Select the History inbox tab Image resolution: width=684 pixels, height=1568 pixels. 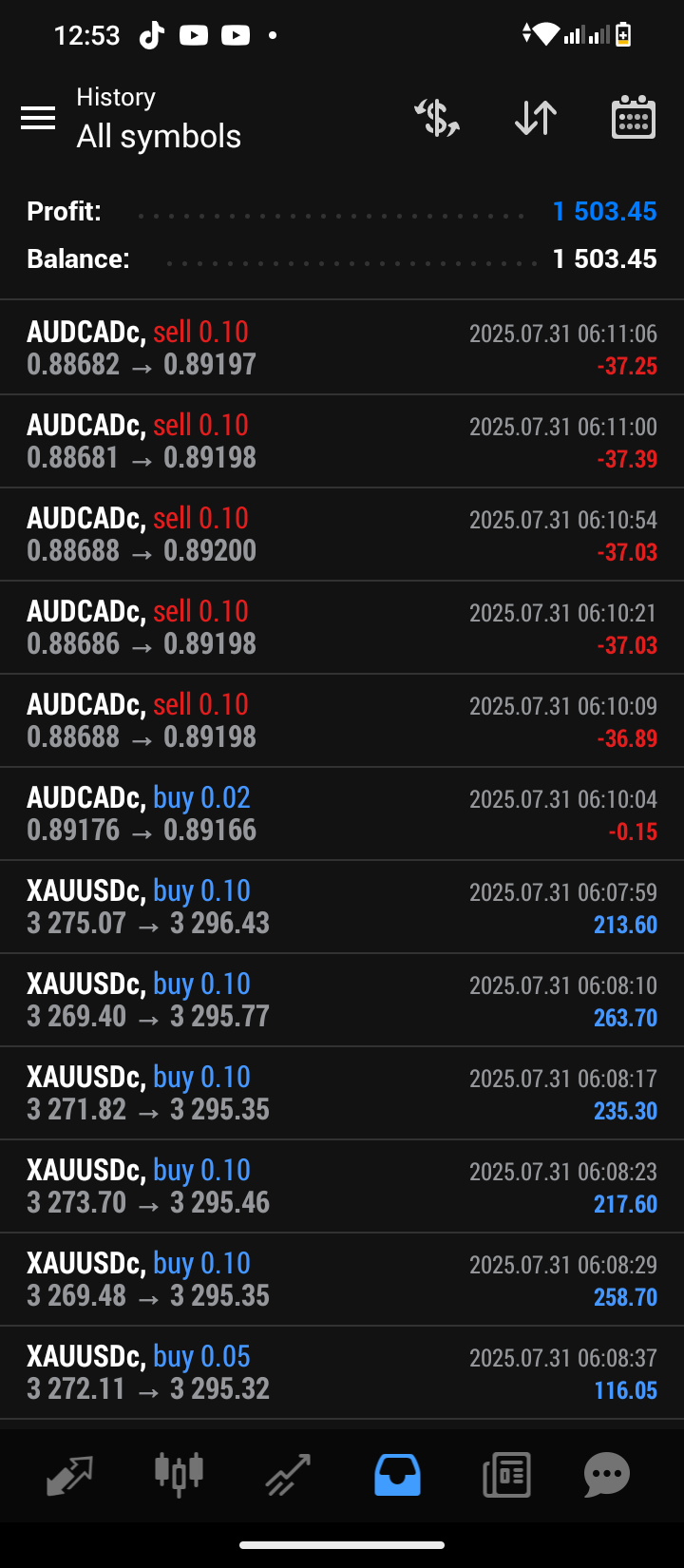tap(397, 1475)
